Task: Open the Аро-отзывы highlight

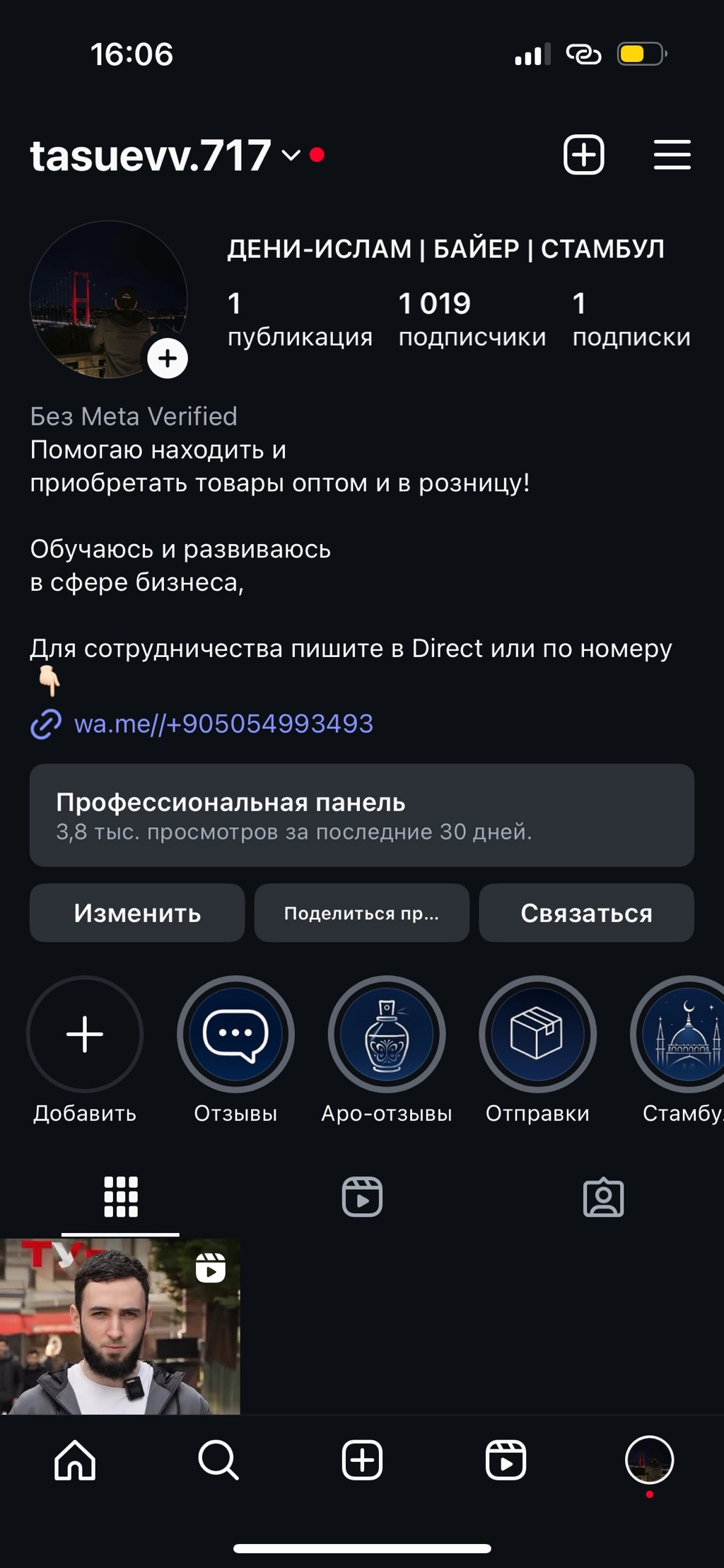Action: [x=387, y=1034]
